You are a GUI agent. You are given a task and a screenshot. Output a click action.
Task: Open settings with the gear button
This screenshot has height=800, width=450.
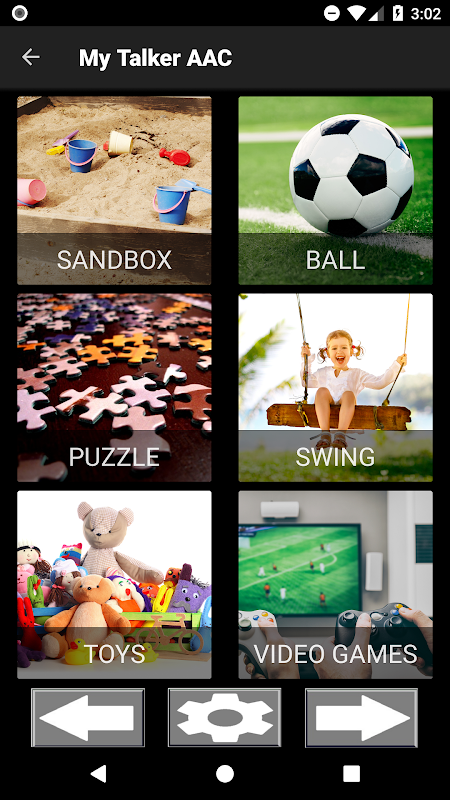224,717
